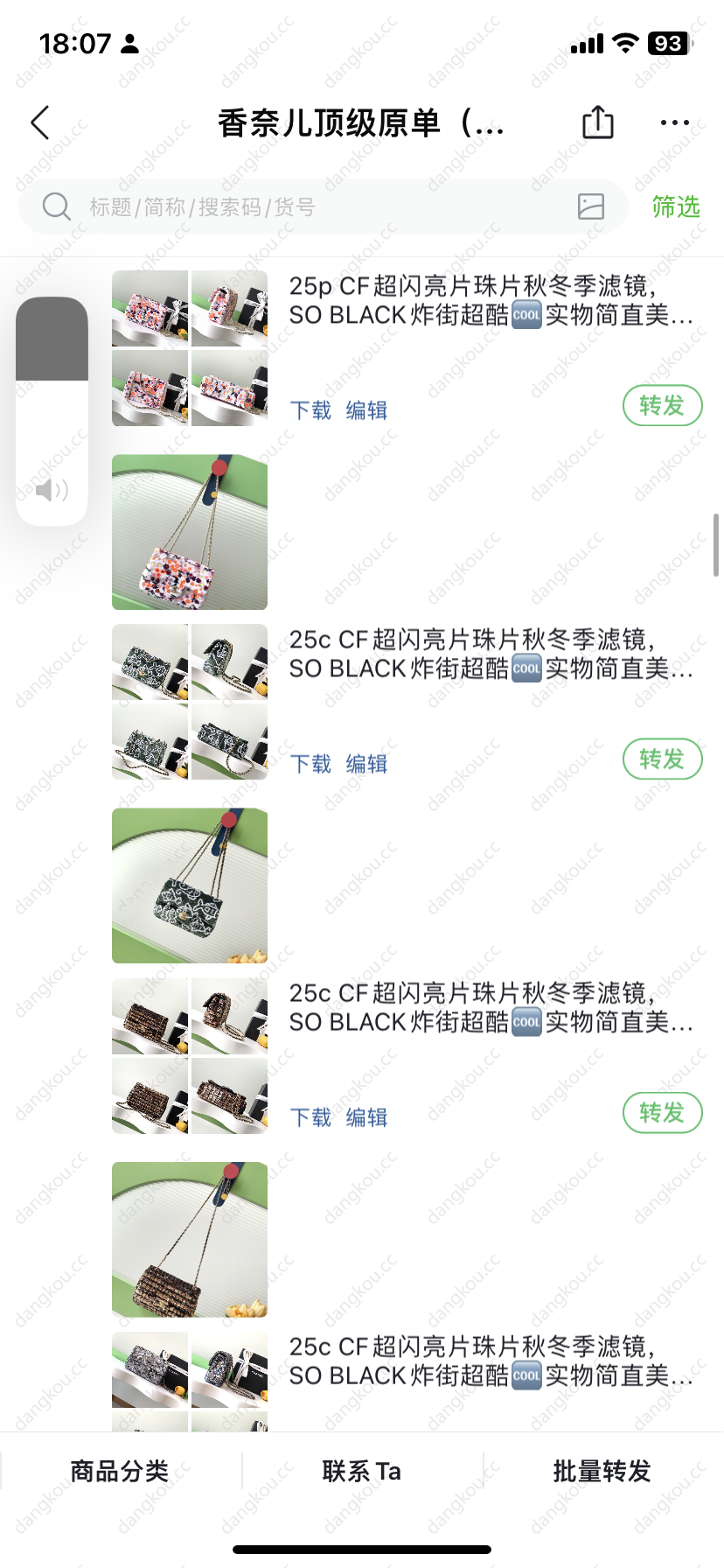Edit the brown tweed 25c CF post

click(366, 1117)
